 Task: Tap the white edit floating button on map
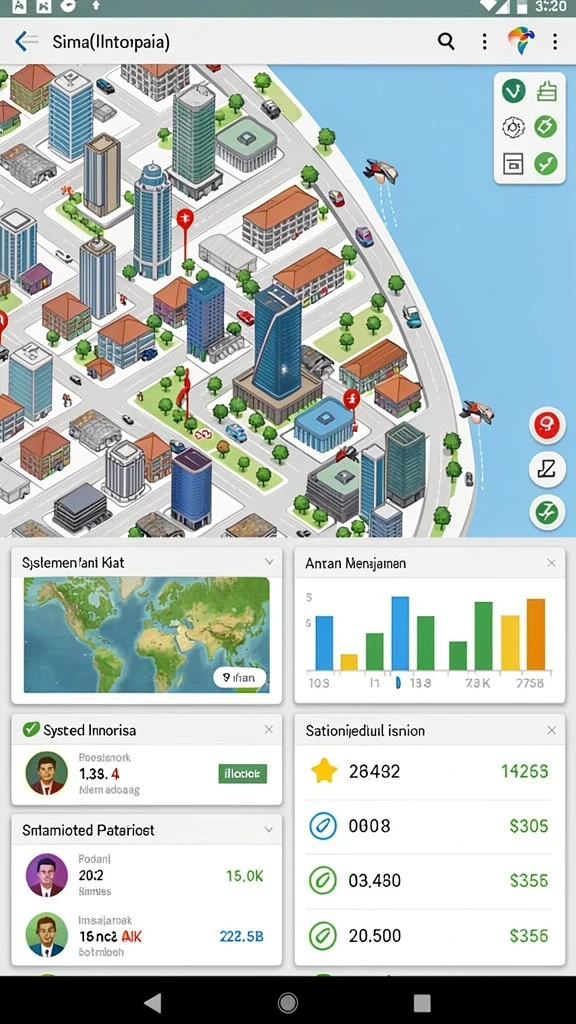[x=547, y=468]
